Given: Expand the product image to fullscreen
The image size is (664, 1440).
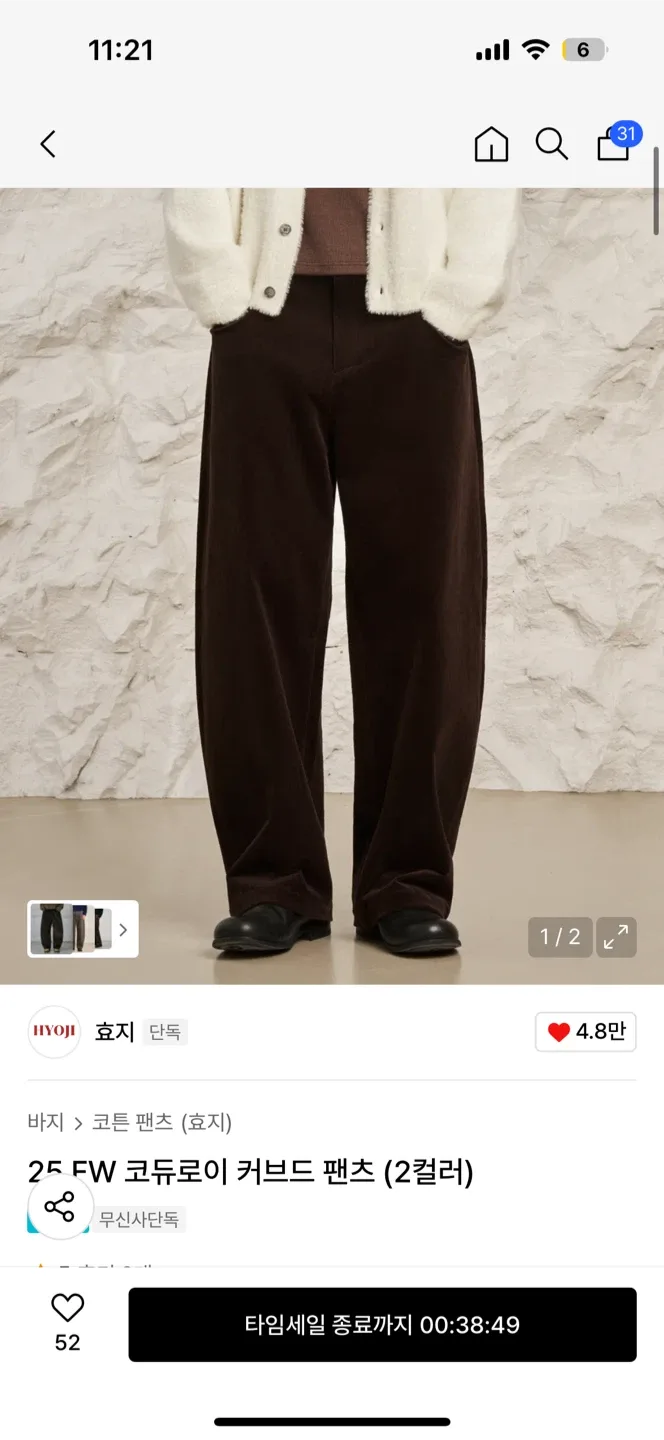Looking at the screenshot, I should click(x=617, y=937).
